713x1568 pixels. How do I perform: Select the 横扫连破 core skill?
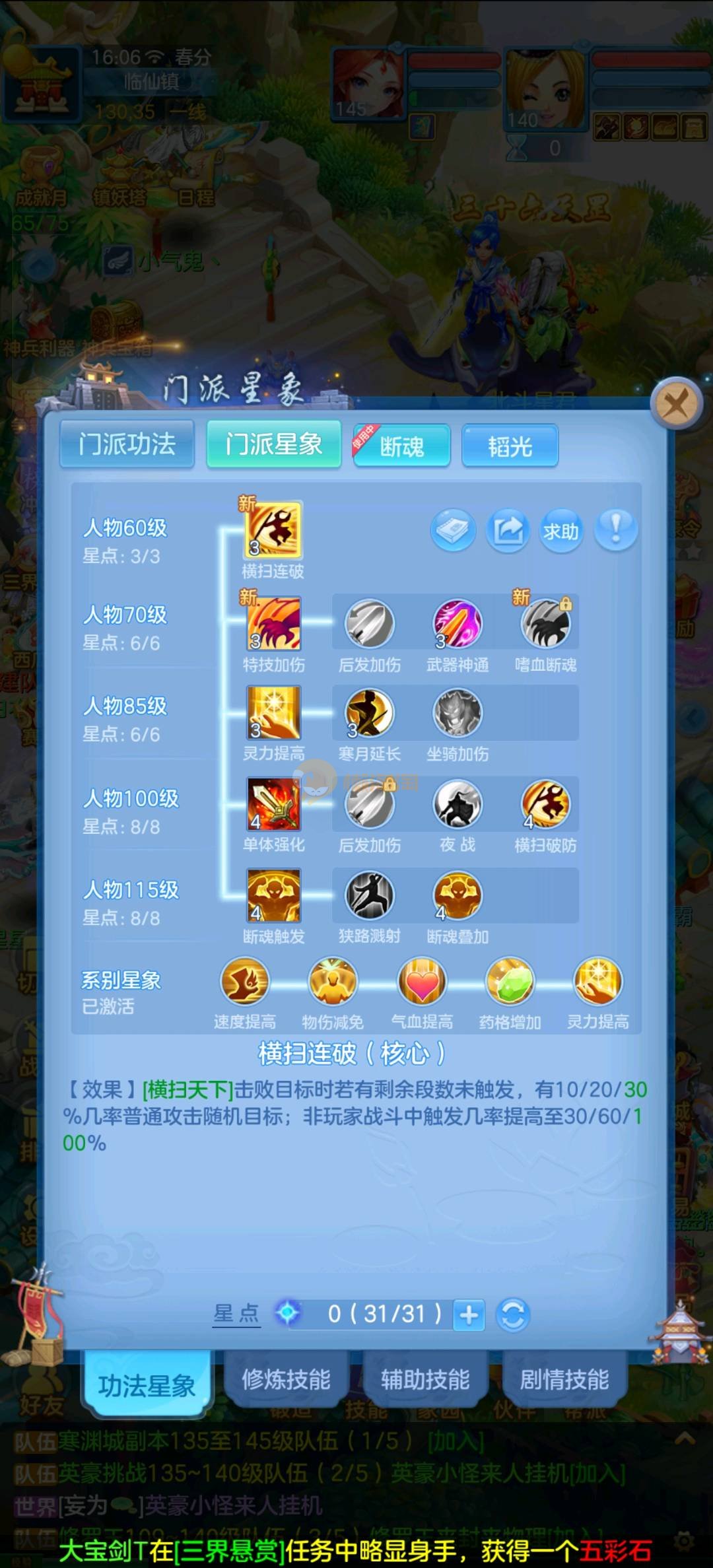[x=273, y=530]
